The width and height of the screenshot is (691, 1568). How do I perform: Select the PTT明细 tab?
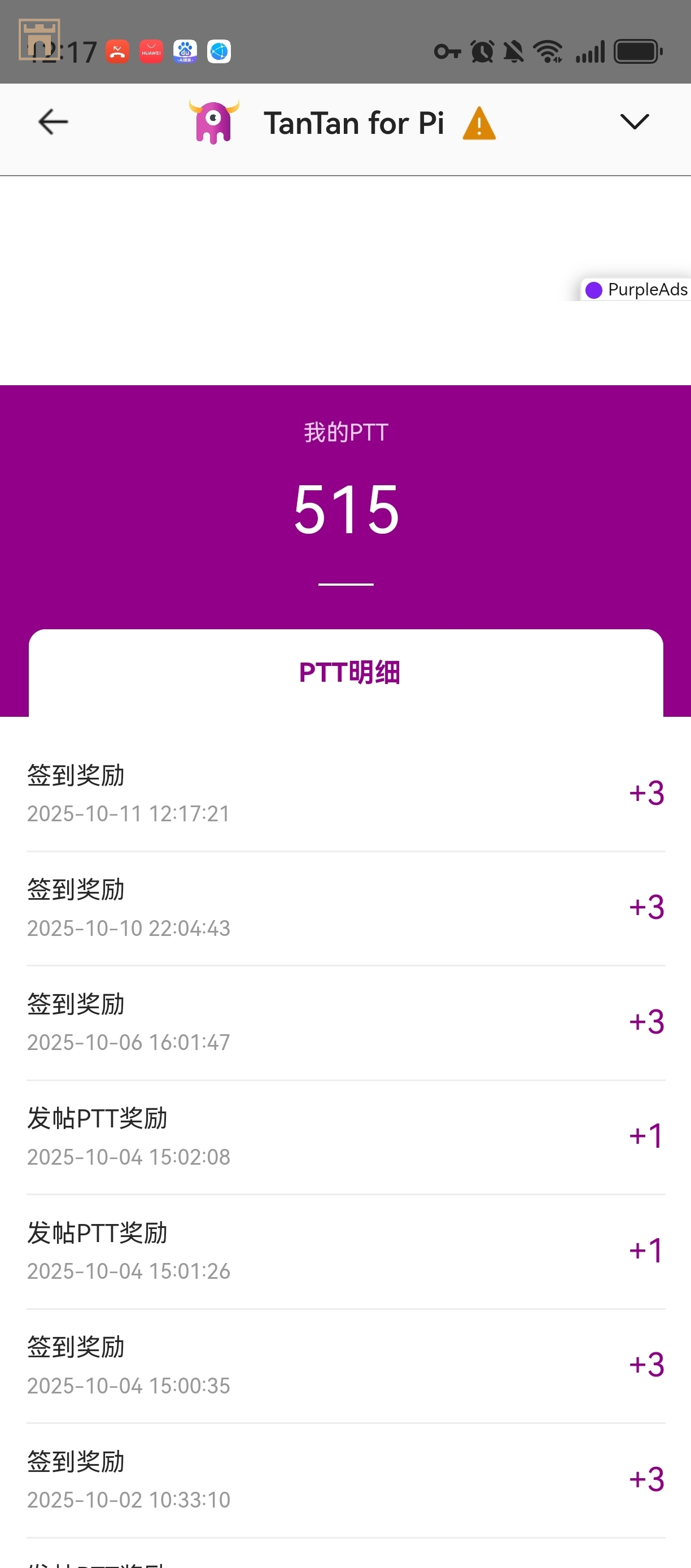348,673
